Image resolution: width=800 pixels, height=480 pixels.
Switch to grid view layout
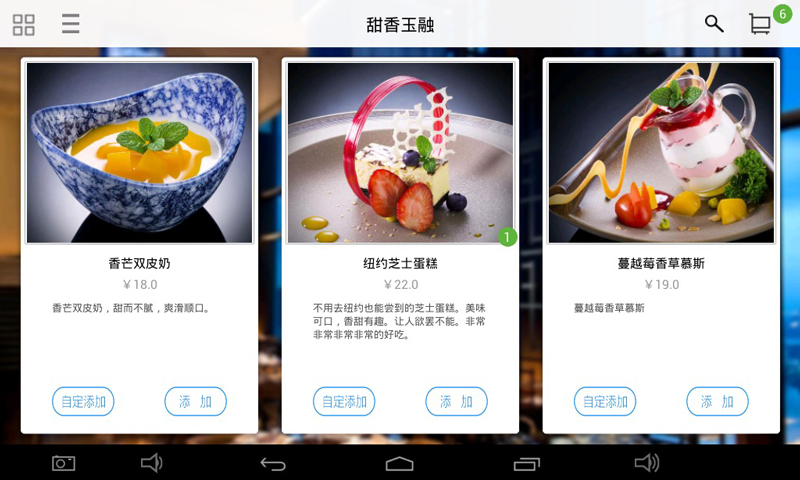(24, 24)
